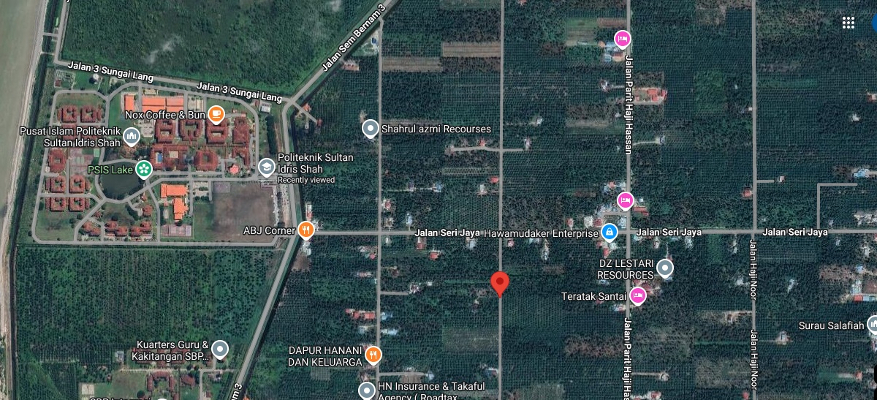Open DAPUR HANANI DAN KELUARGA pin
This screenshot has width=877, height=400.
tap(372, 353)
